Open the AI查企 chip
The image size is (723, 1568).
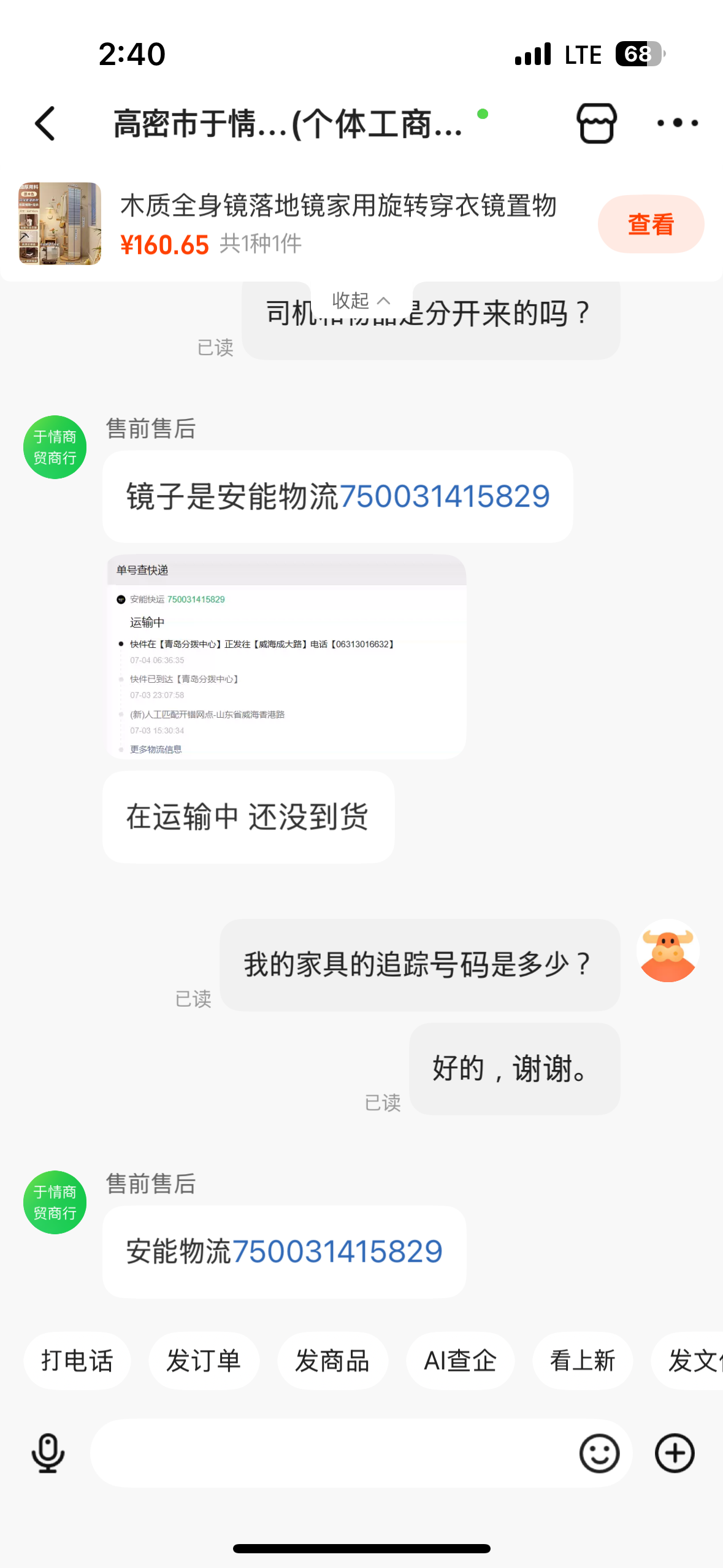[460, 1361]
